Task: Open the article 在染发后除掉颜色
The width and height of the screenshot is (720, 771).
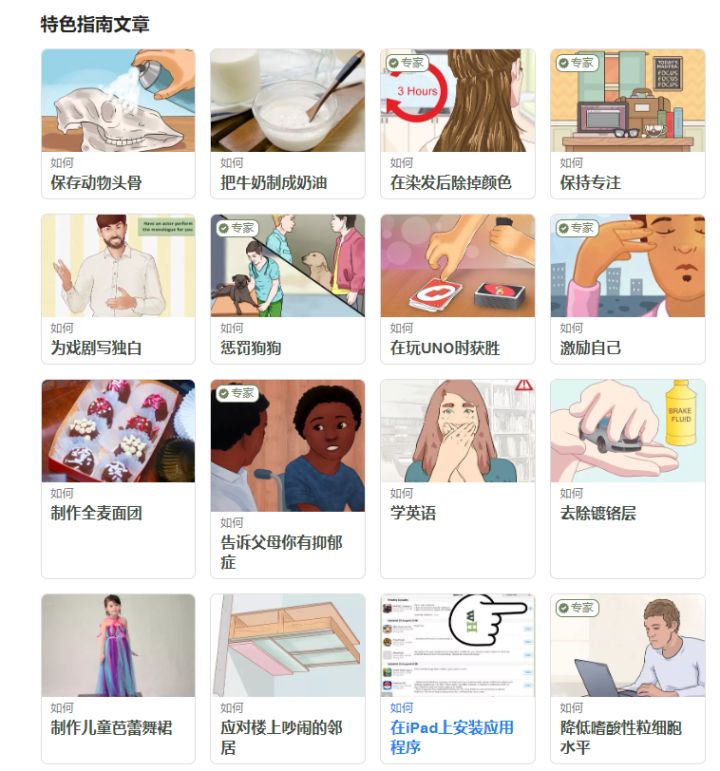Action: point(457,123)
